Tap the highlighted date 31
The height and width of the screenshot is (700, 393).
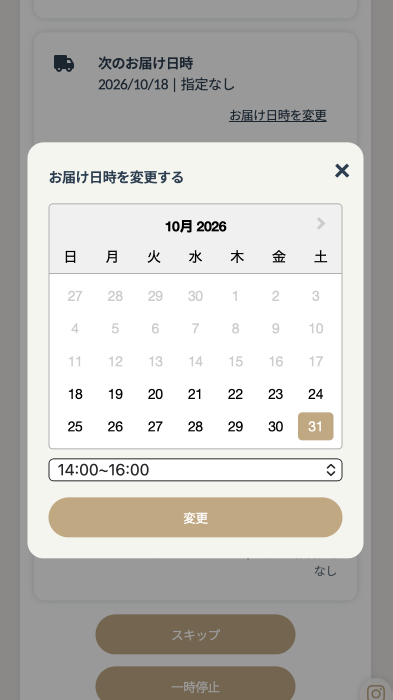point(316,426)
